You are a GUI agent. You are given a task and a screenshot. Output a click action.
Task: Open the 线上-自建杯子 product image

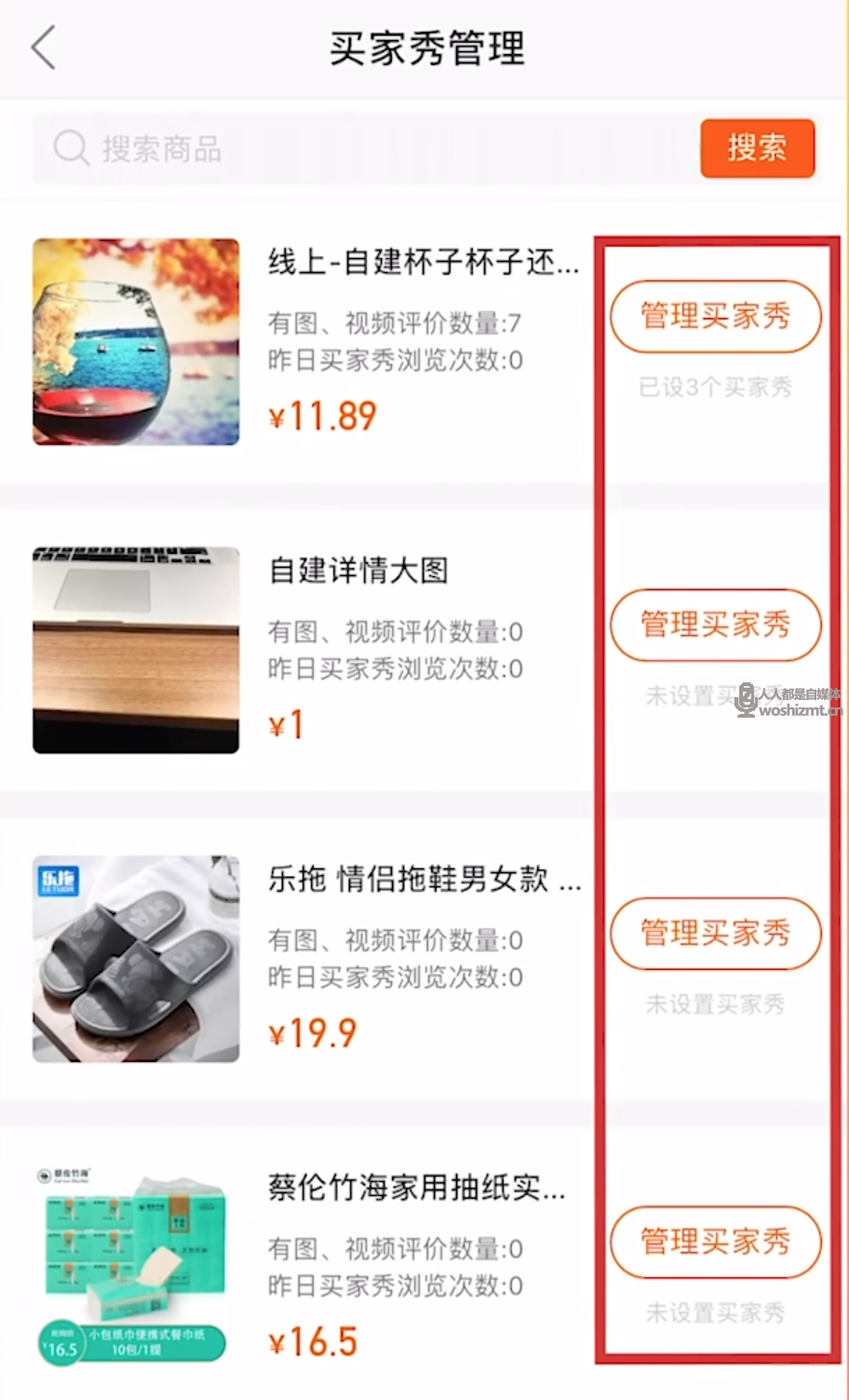[x=136, y=342]
